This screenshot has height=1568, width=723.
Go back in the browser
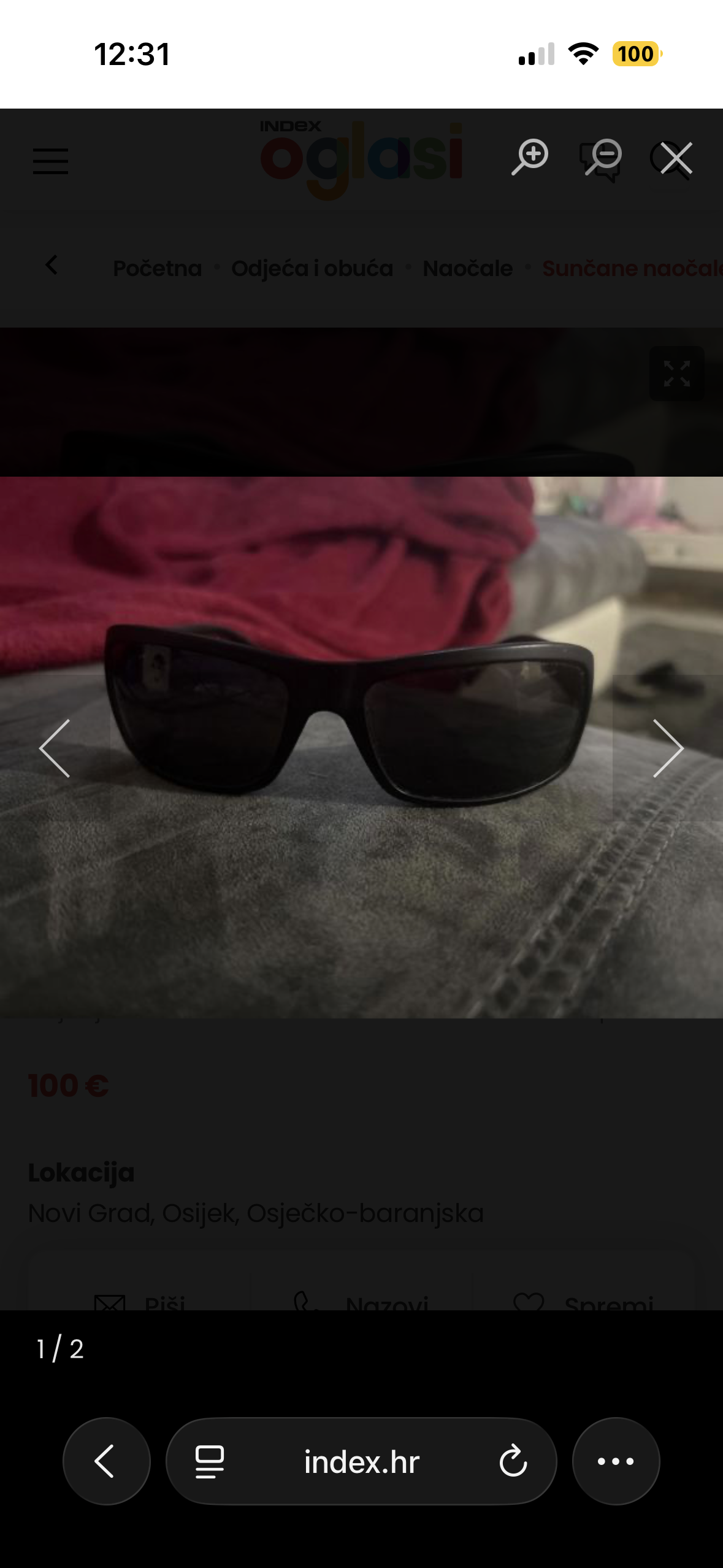[106, 1461]
